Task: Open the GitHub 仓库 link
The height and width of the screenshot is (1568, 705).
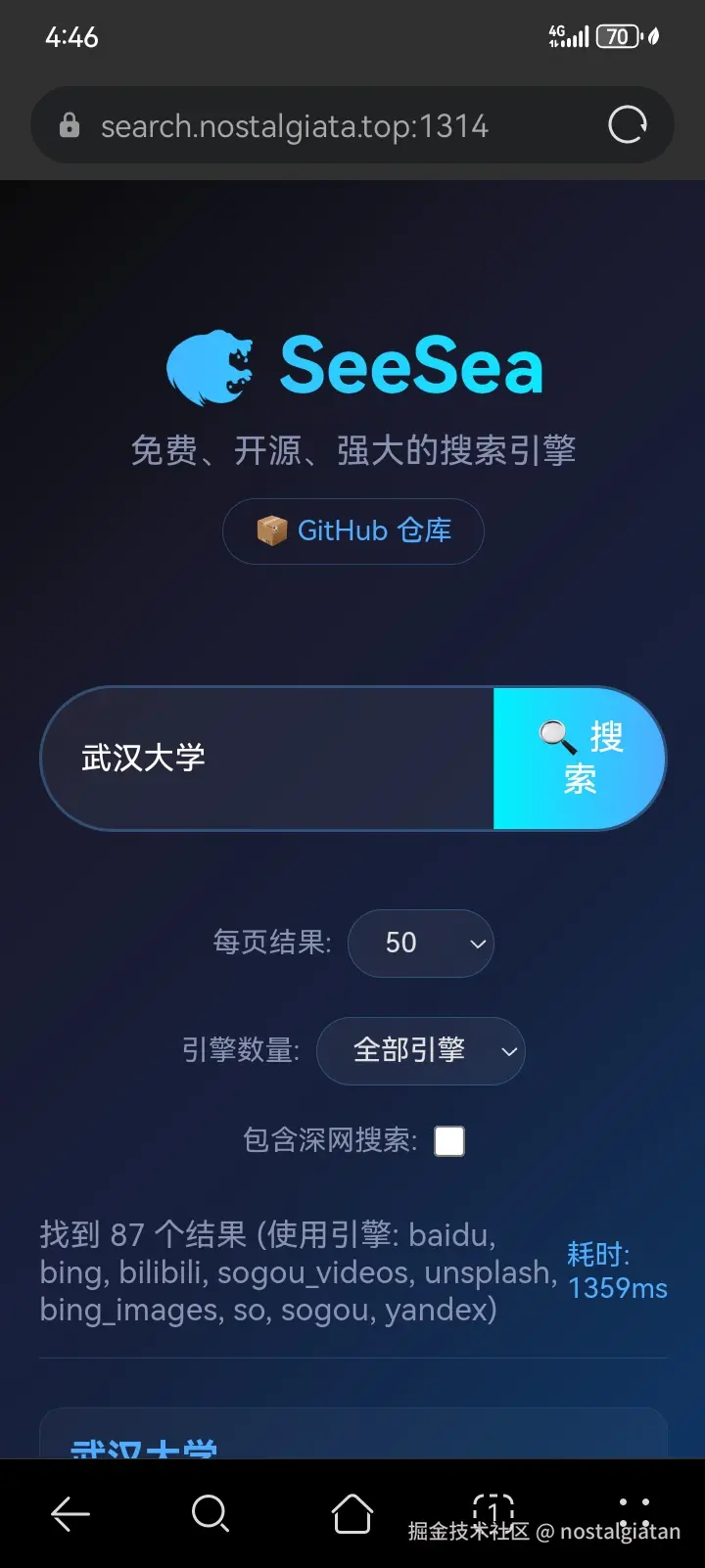Action: 352,530
